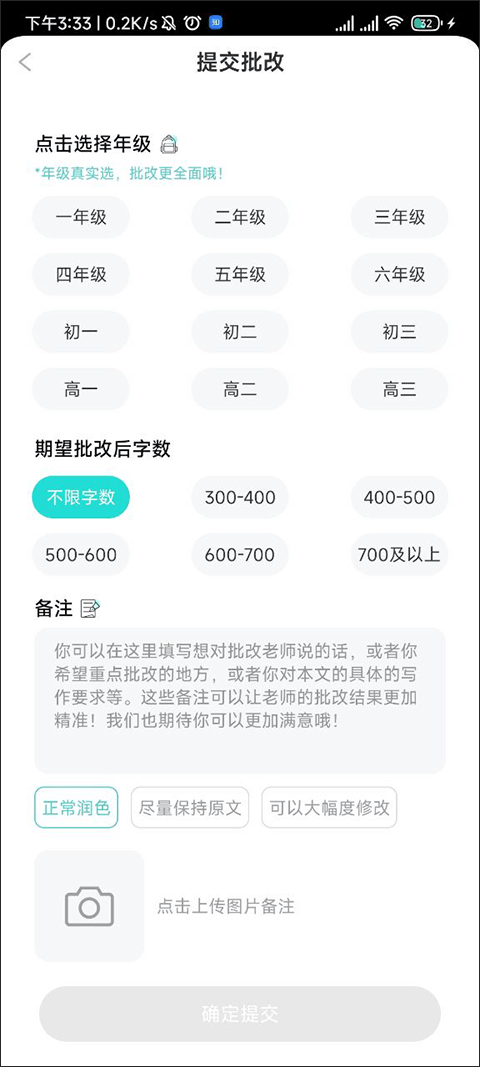480x1067 pixels.
Task: Select 一年级 grade chip
Action: point(80,217)
